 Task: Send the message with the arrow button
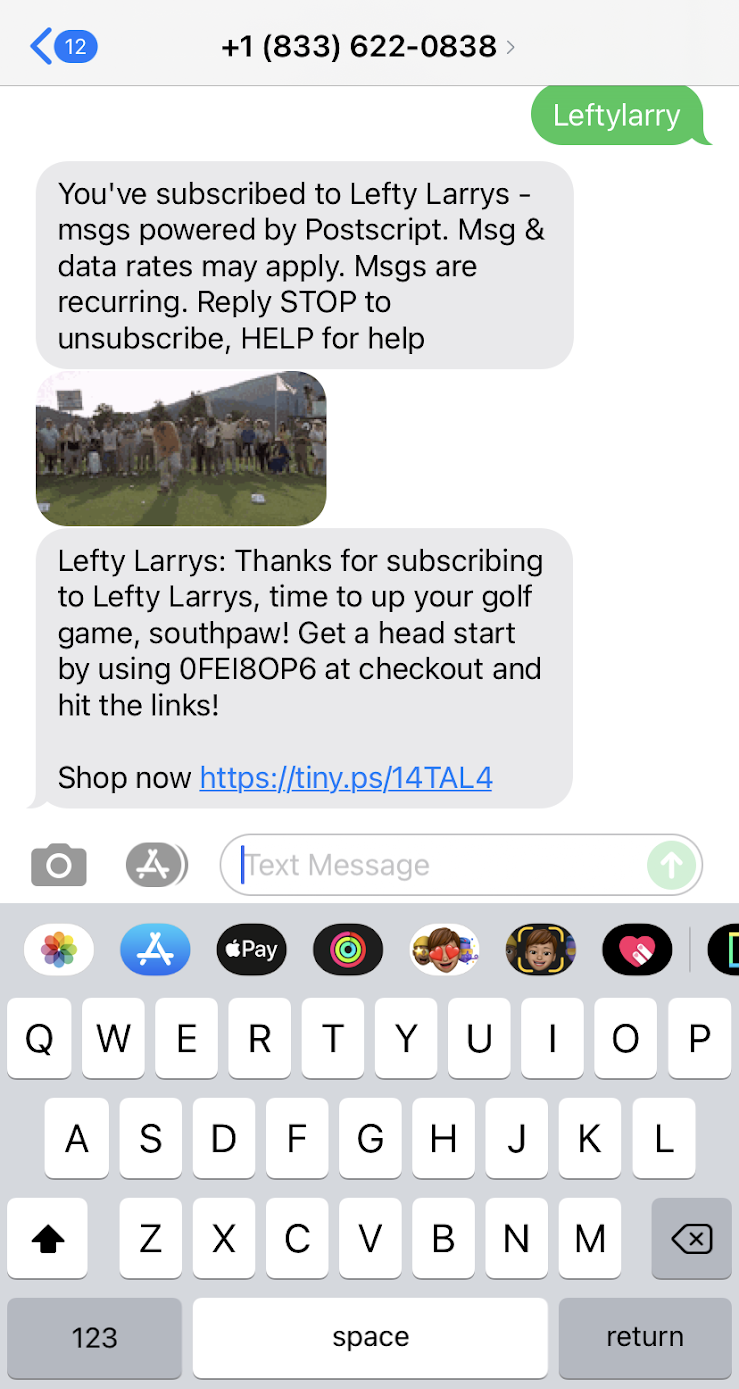pos(671,865)
